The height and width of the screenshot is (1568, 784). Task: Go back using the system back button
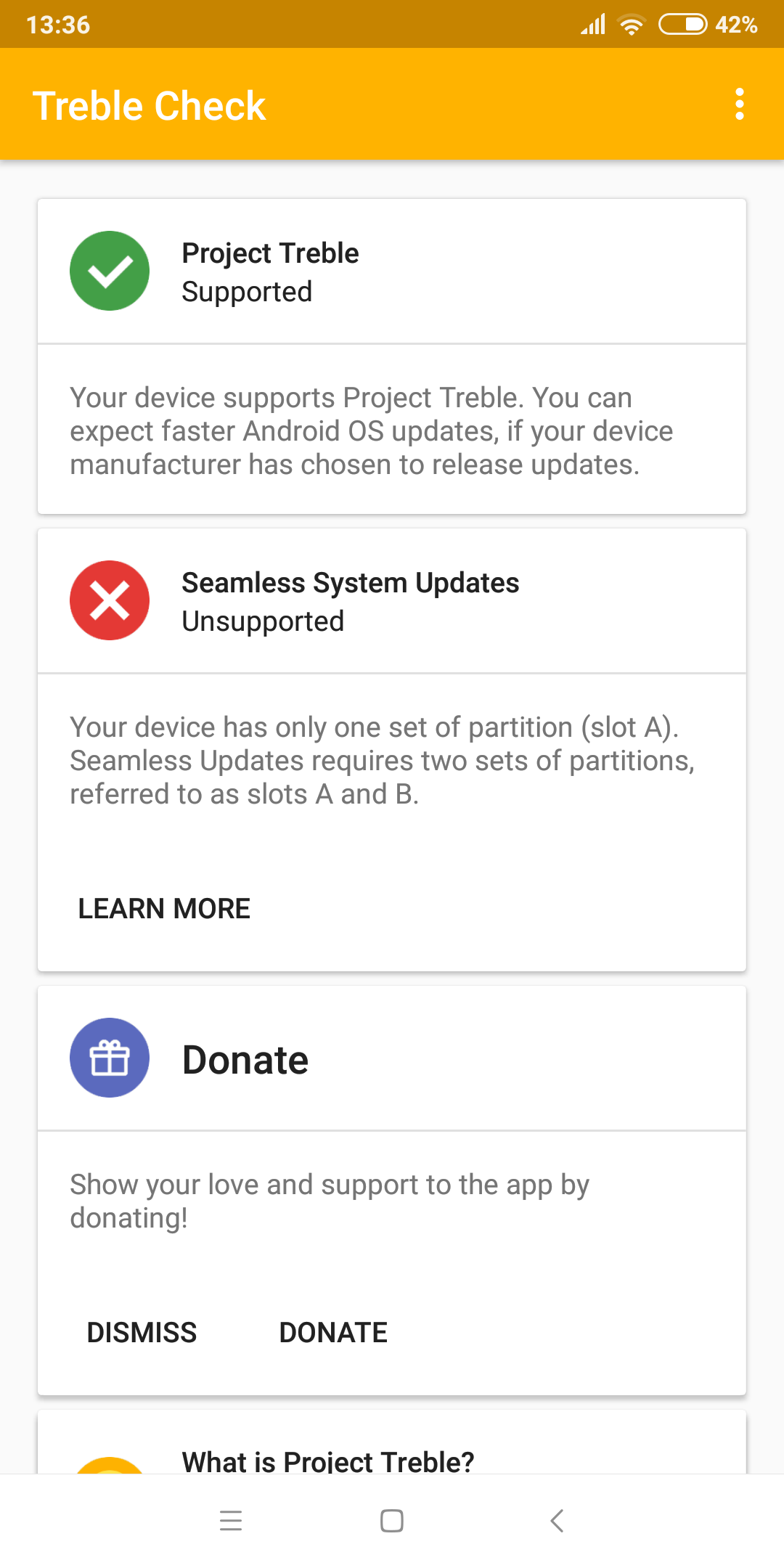[557, 1520]
